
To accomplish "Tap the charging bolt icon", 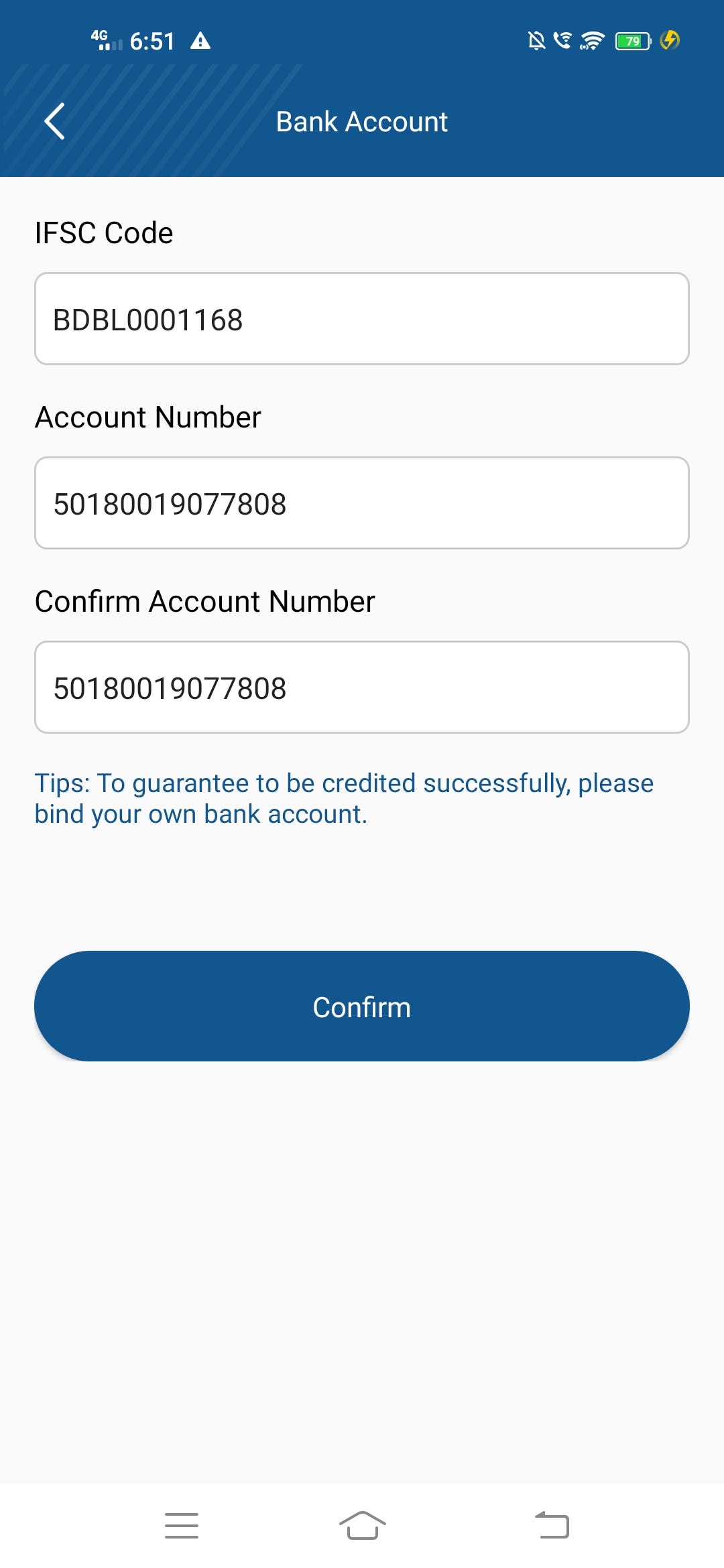I will click(x=669, y=40).
